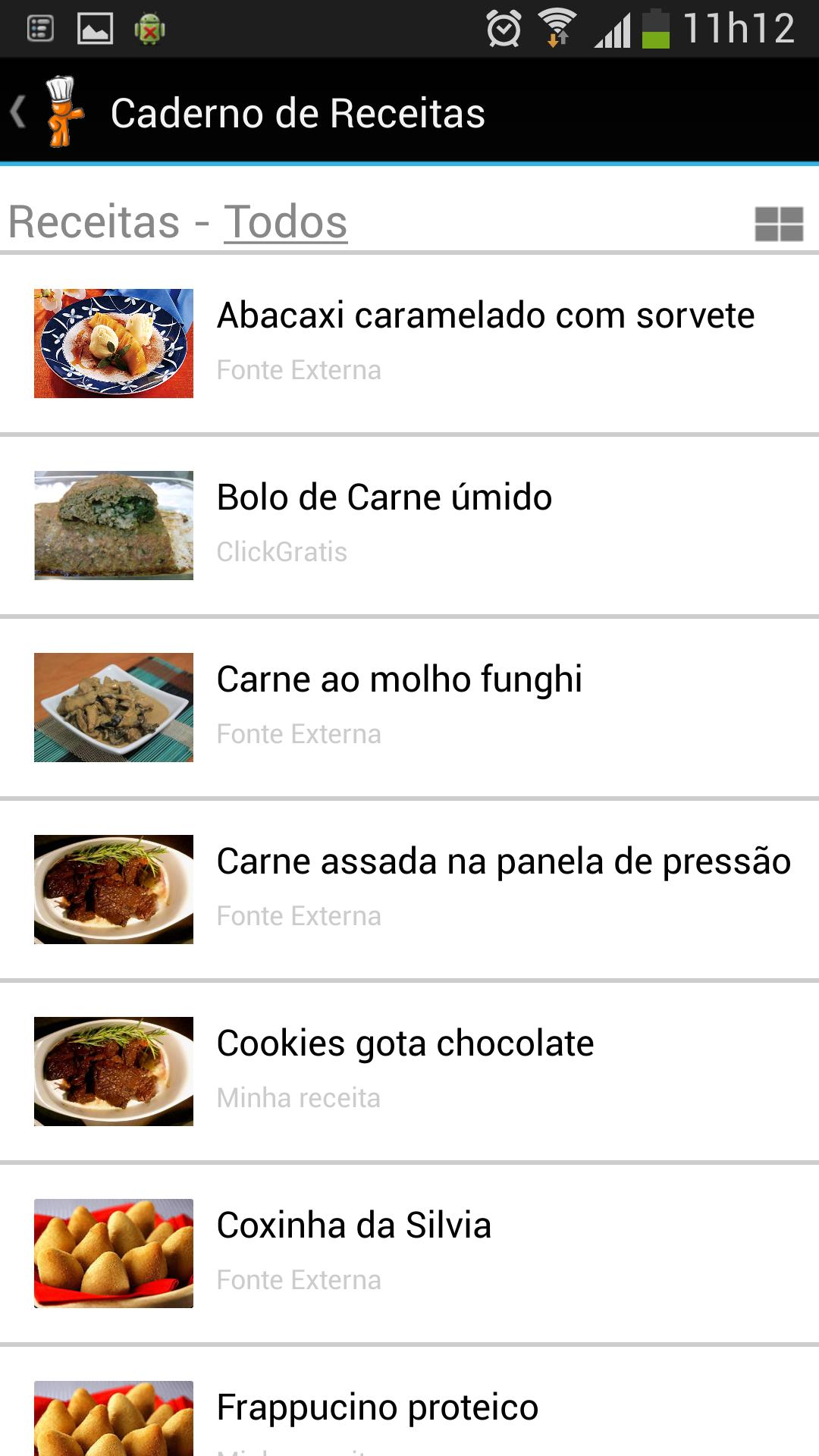Viewport: 819px width, 1456px height.
Task: Select the Carne ao molho funghi recipe
Action: (x=409, y=705)
